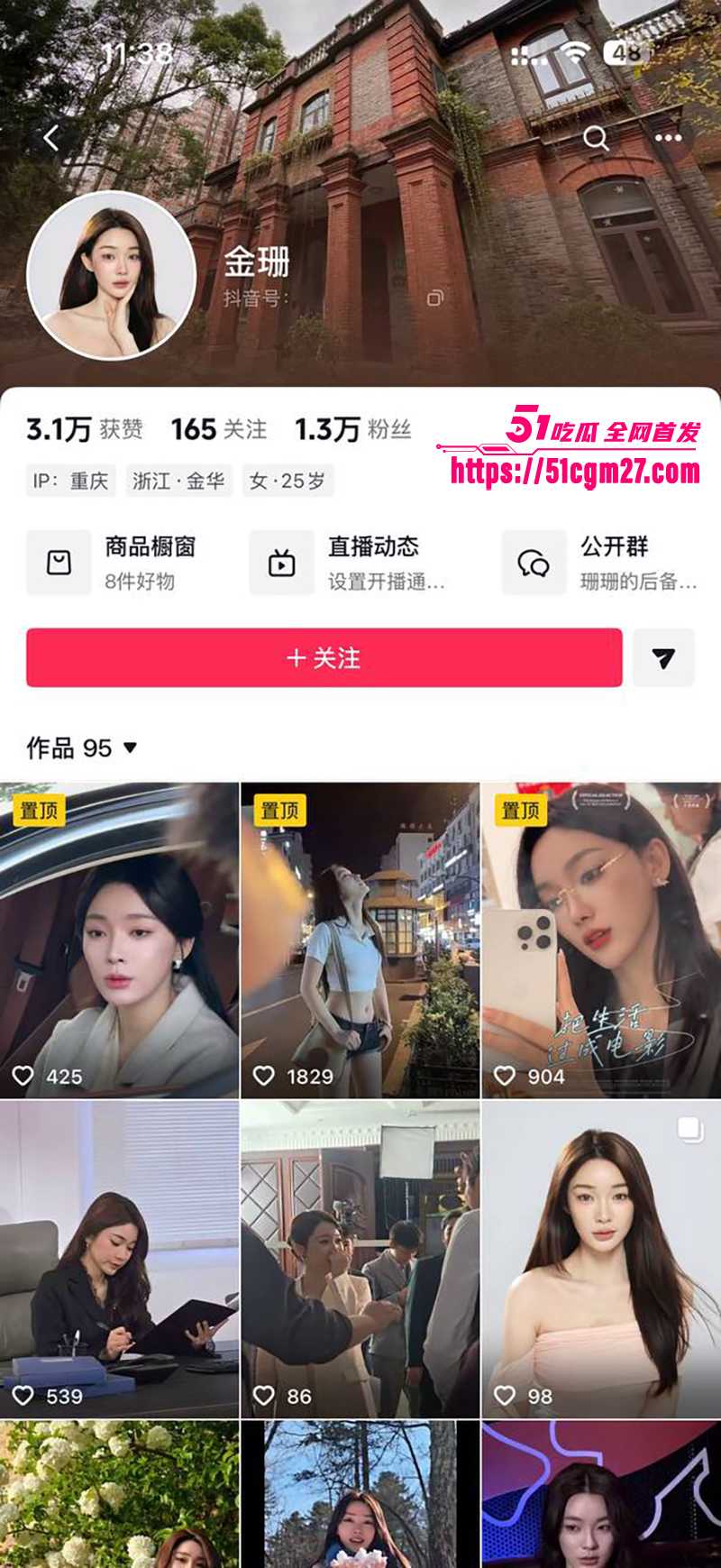Open the IP:重庆 location tag
This screenshot has height=1568, width=721.
point(70,481)
